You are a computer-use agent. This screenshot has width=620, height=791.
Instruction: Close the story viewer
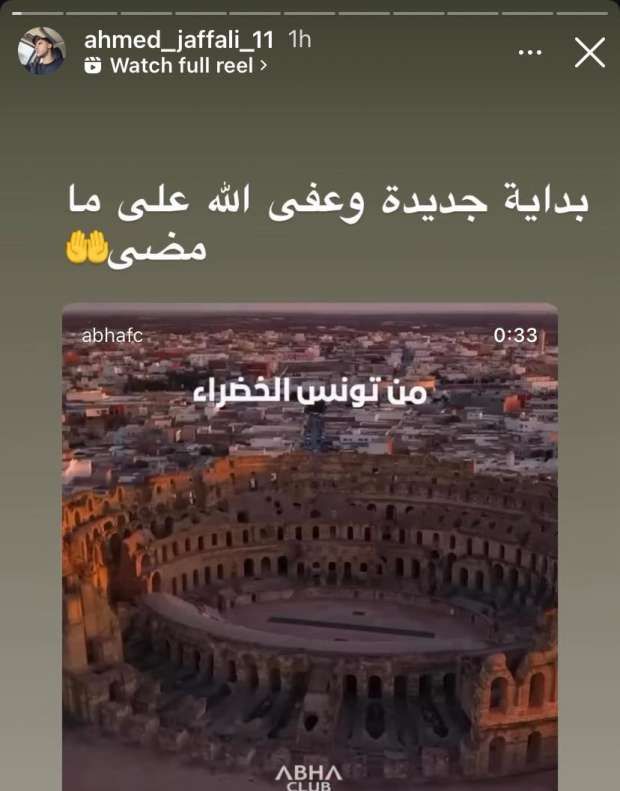click(x=589, y=52)
